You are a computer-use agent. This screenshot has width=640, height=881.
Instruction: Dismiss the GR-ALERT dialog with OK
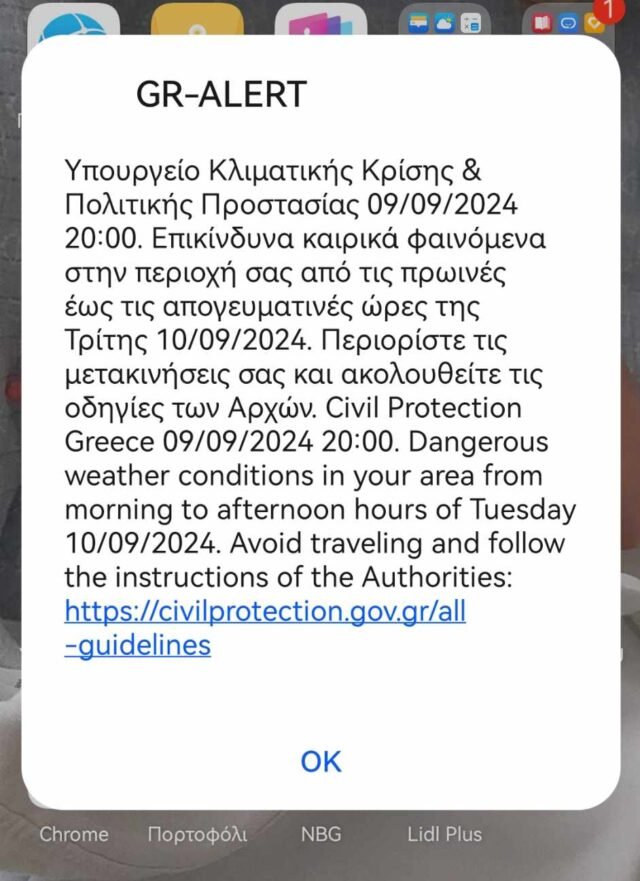coord(320,761)
